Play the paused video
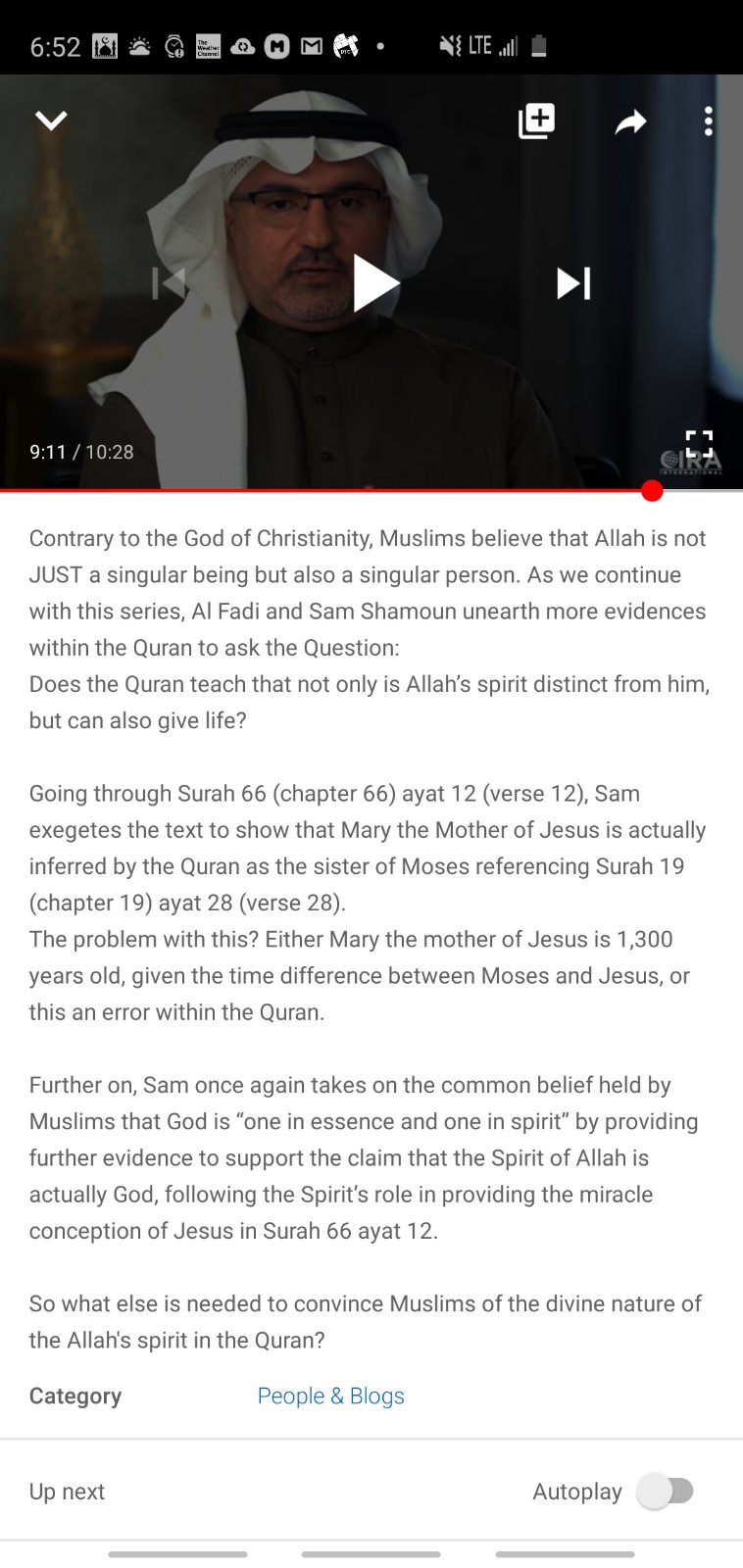743x1568 pixels. tap(374, 284)
